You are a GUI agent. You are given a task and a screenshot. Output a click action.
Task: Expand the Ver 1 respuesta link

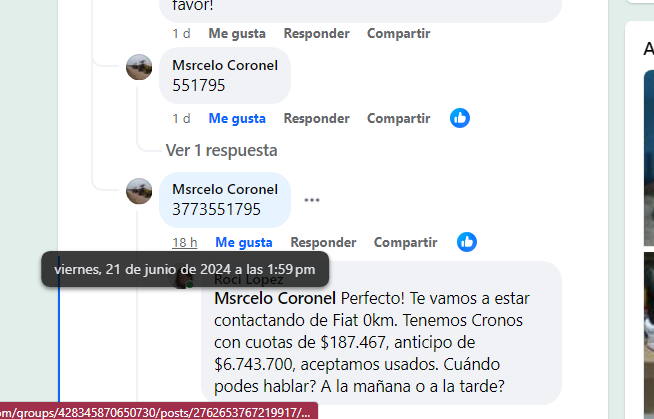pyautogui.click(x=221, y=150)
